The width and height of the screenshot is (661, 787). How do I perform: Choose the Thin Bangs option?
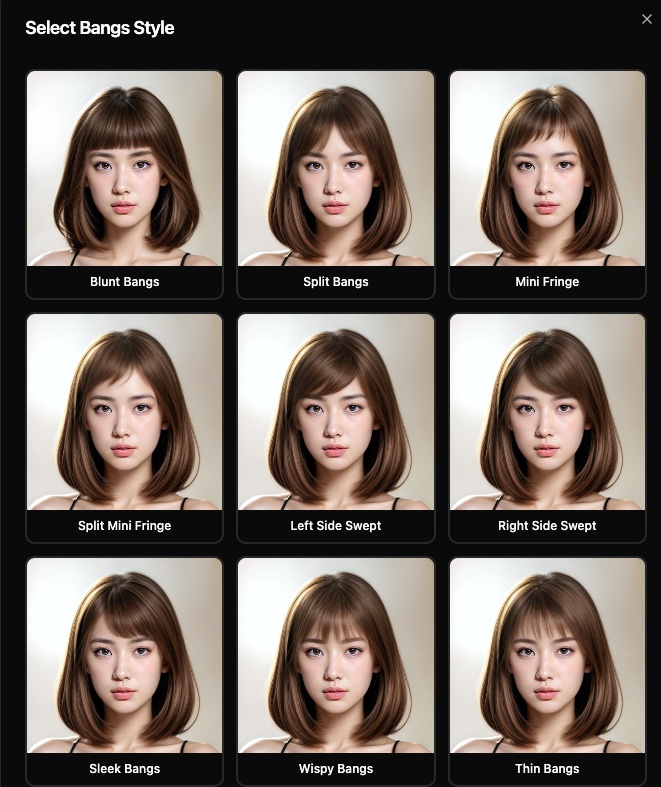coord(547,668)
